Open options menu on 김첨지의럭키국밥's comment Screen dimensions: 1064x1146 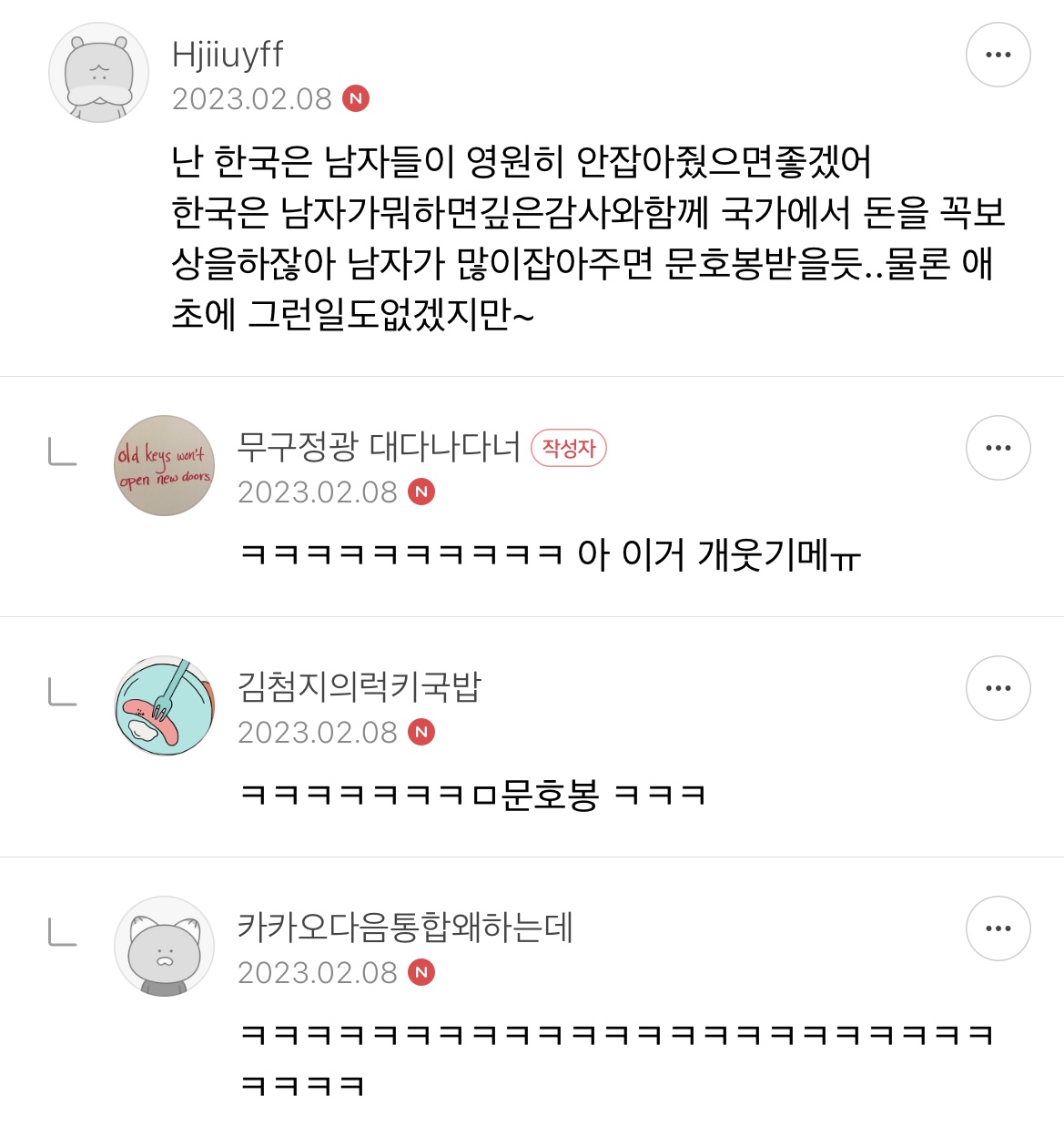[x=998, y=689]
